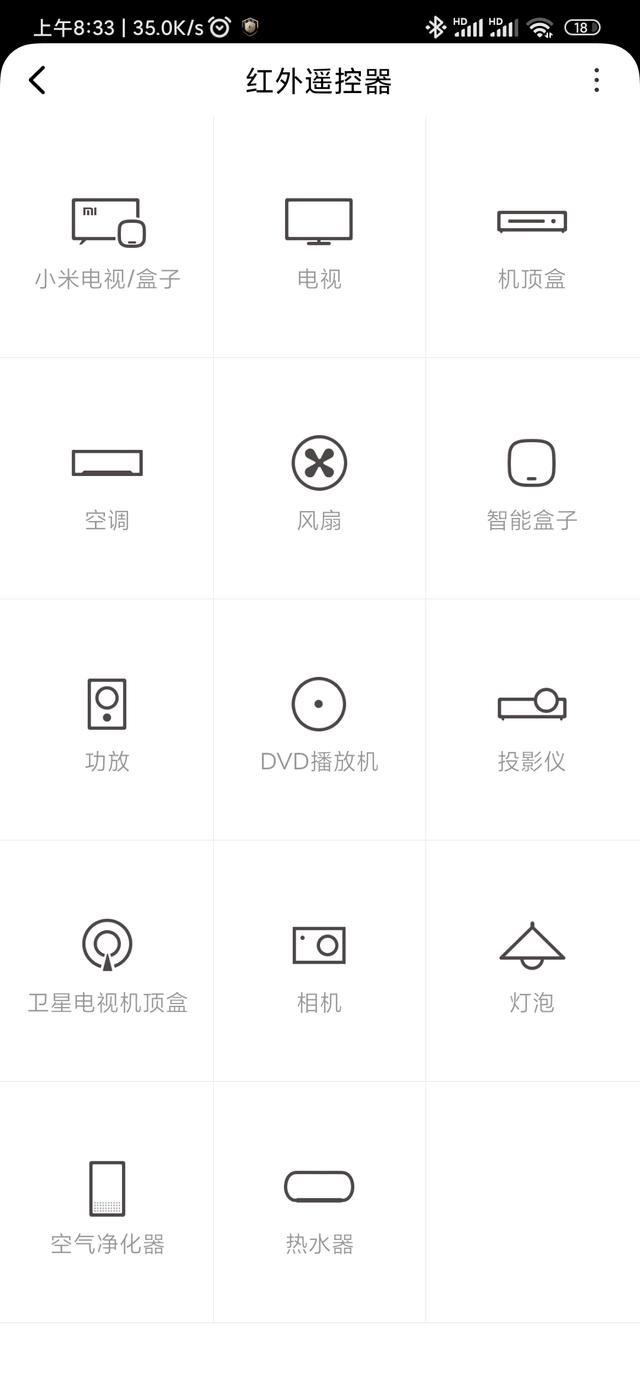Open the 空气净化器 tile

(107, 1202)
